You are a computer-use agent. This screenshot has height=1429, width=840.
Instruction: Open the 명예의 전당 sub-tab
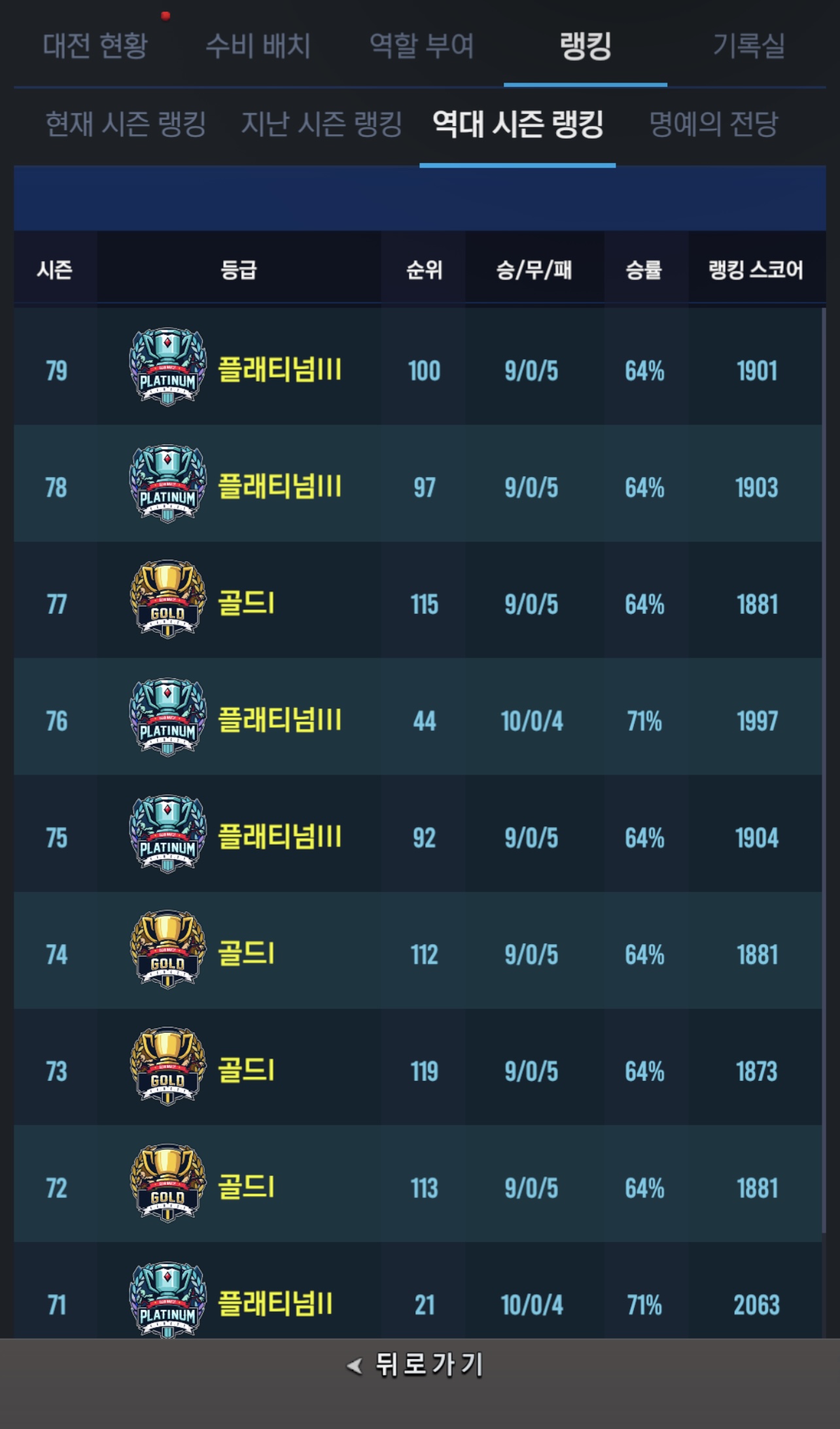tap(713, 124)
